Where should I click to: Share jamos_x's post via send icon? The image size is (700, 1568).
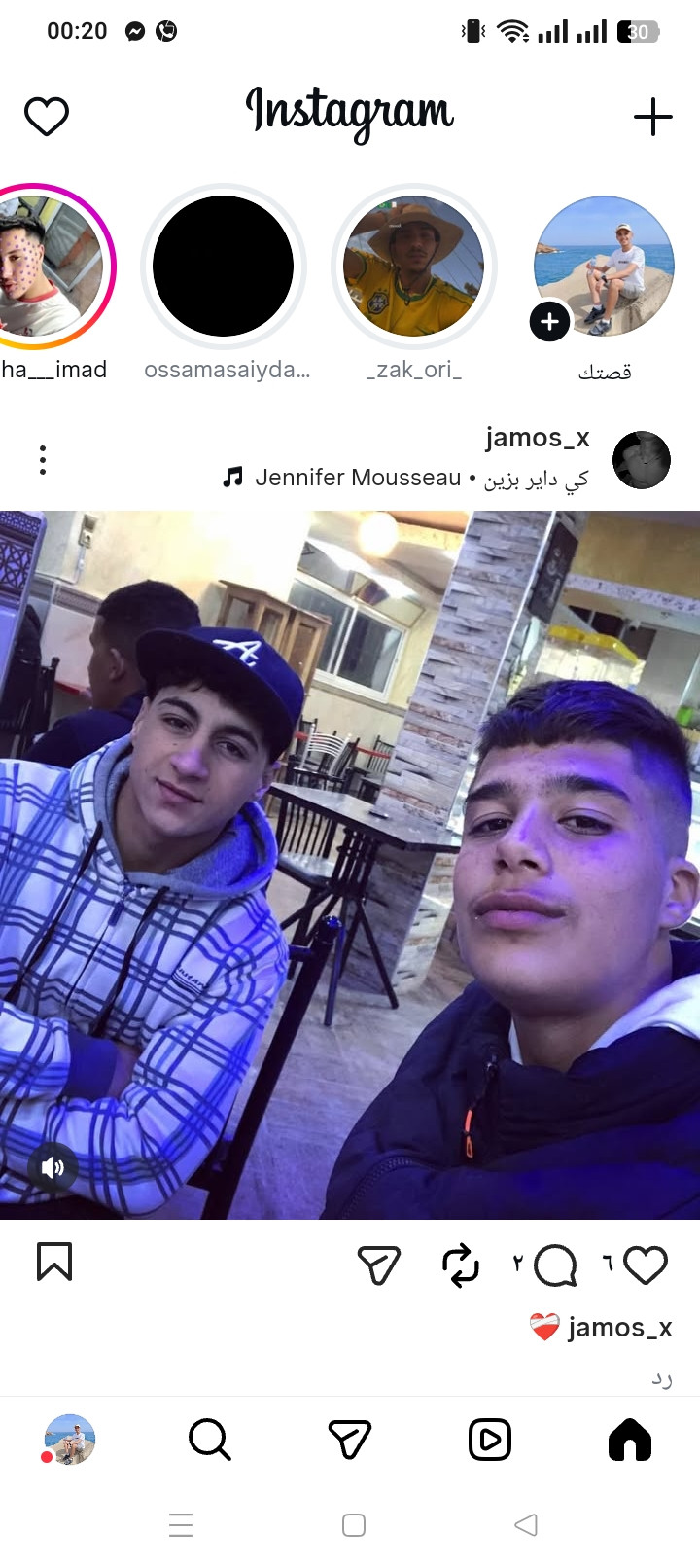click(379, 1265)
